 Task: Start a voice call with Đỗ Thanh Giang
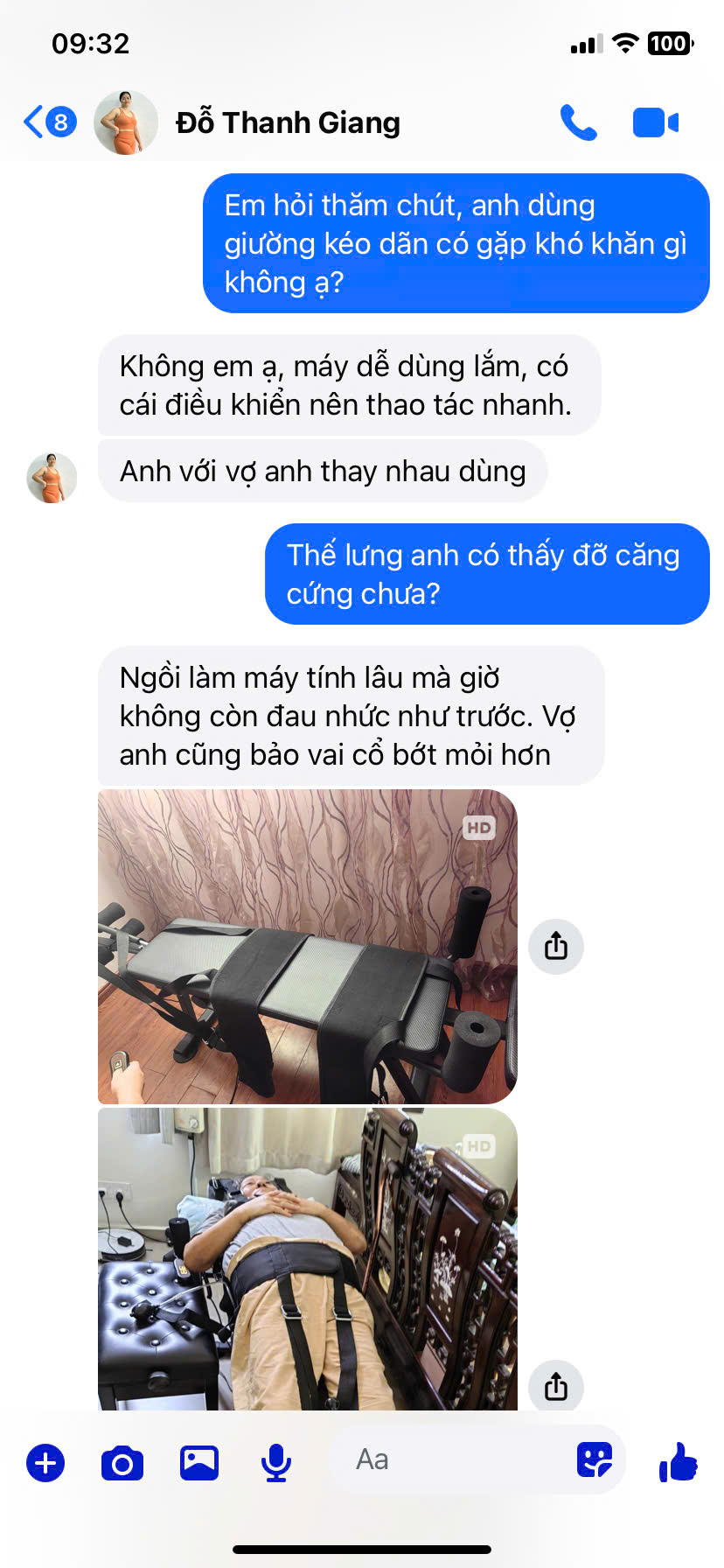(578, 122)
